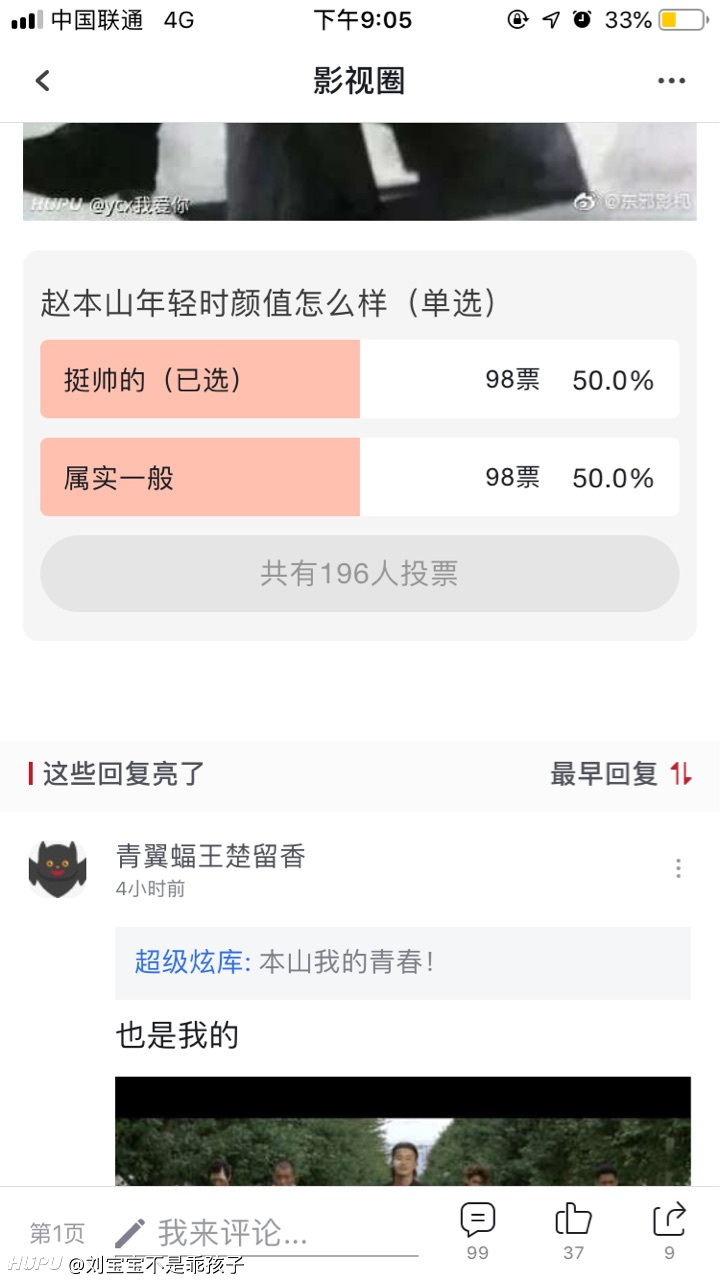Select the 挺帅的 poll option

pos(360,379)
